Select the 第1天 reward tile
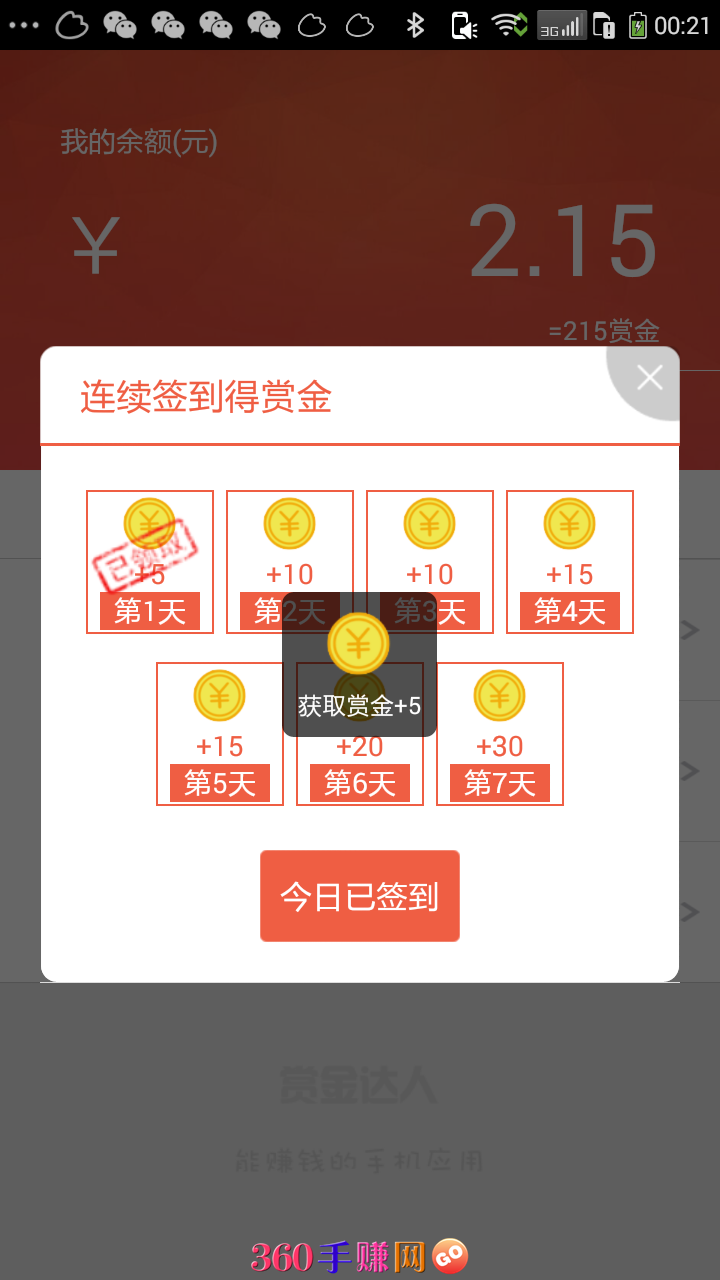720x1280 pixels. 150,562
